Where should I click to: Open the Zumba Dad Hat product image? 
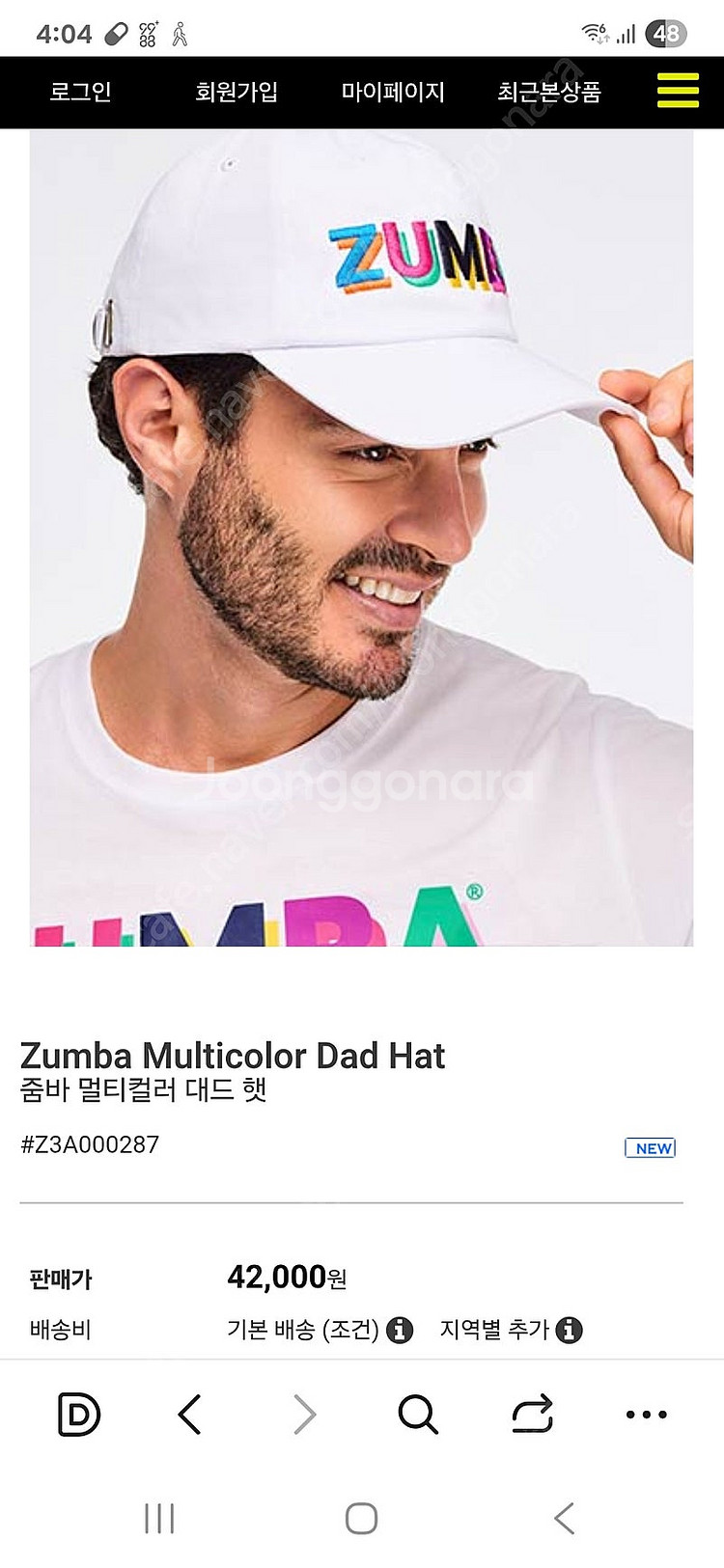point(361,537)
